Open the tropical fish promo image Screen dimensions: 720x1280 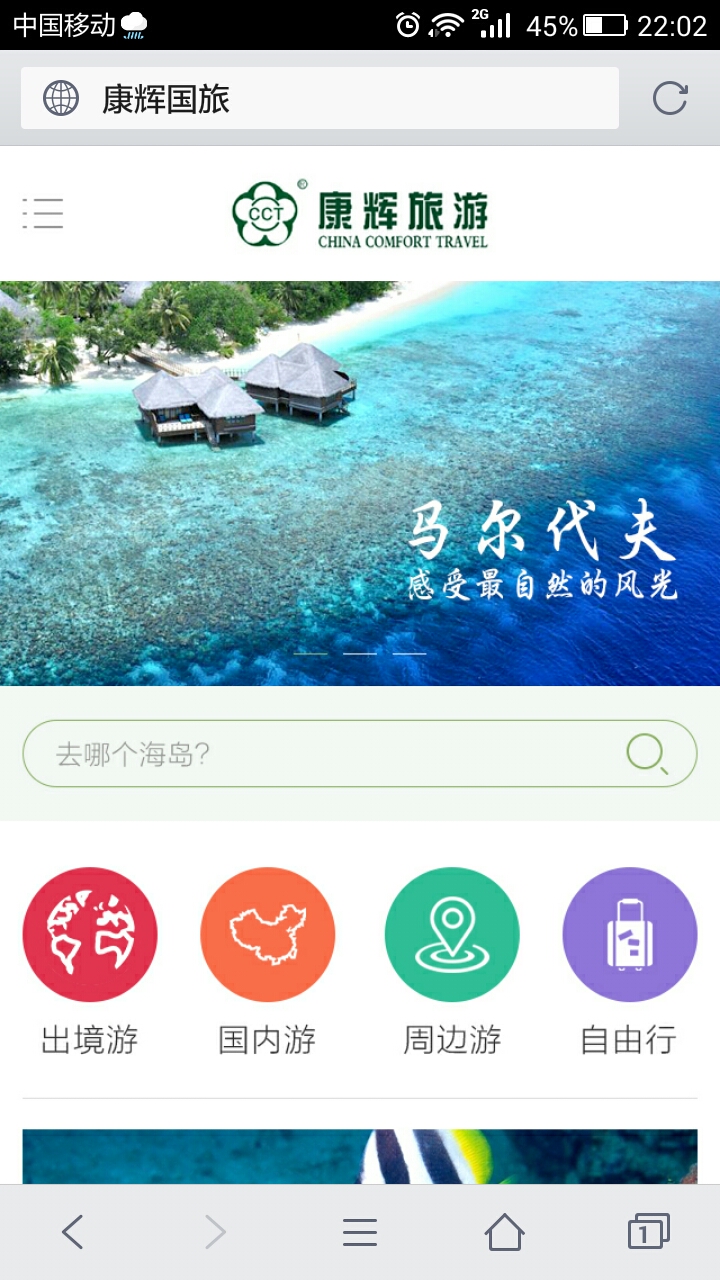pyautogui.click(x=360, y=1157)
